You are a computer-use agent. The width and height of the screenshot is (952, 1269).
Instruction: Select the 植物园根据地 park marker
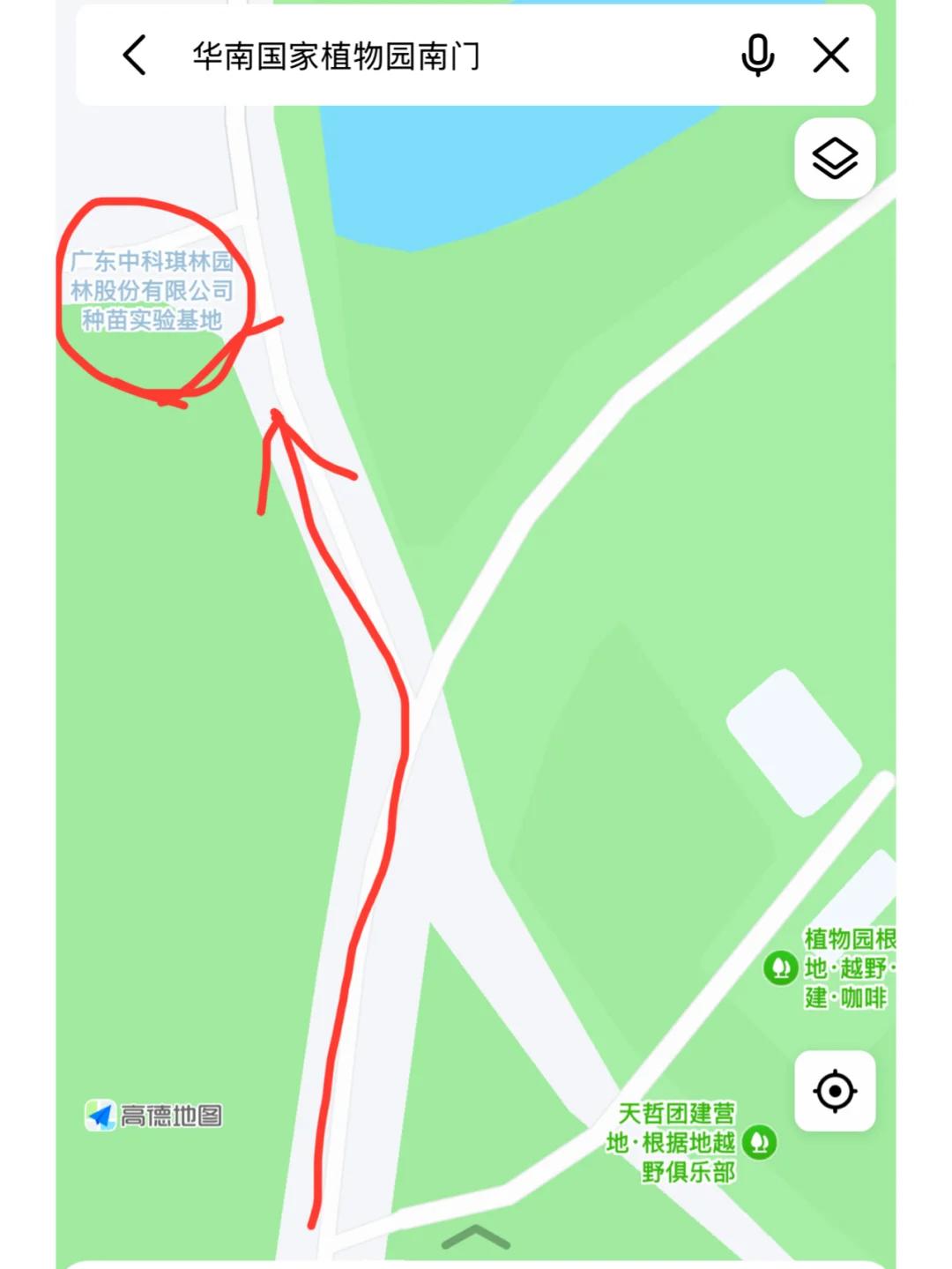(780, 968)
